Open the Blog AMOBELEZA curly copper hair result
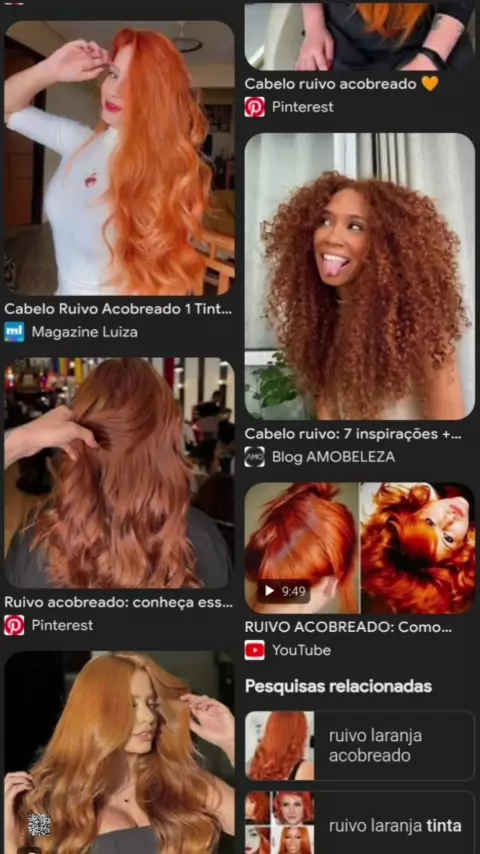 [360, 277]
